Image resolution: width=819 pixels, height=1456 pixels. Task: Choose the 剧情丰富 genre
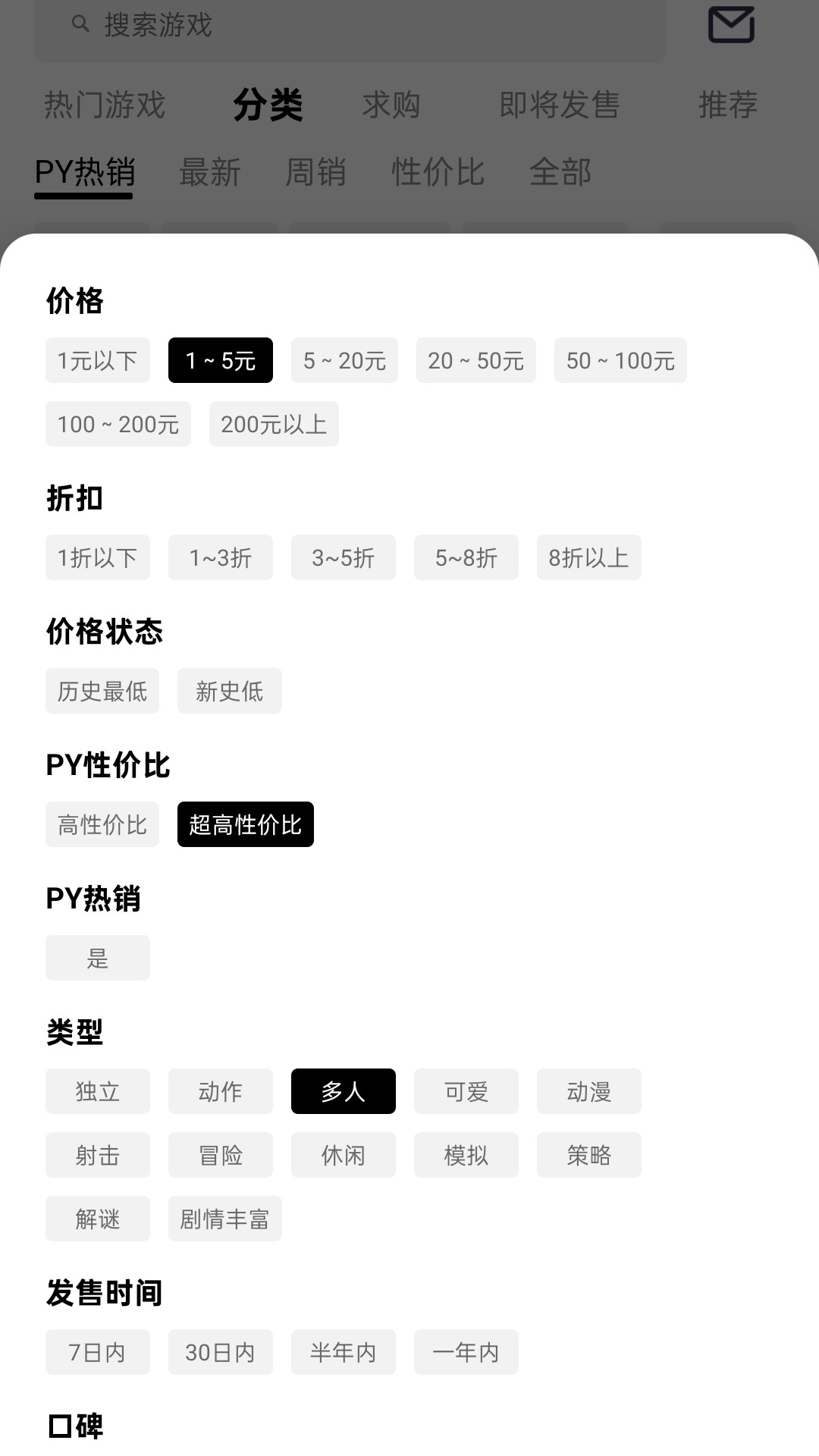[x=224, y=1219]
